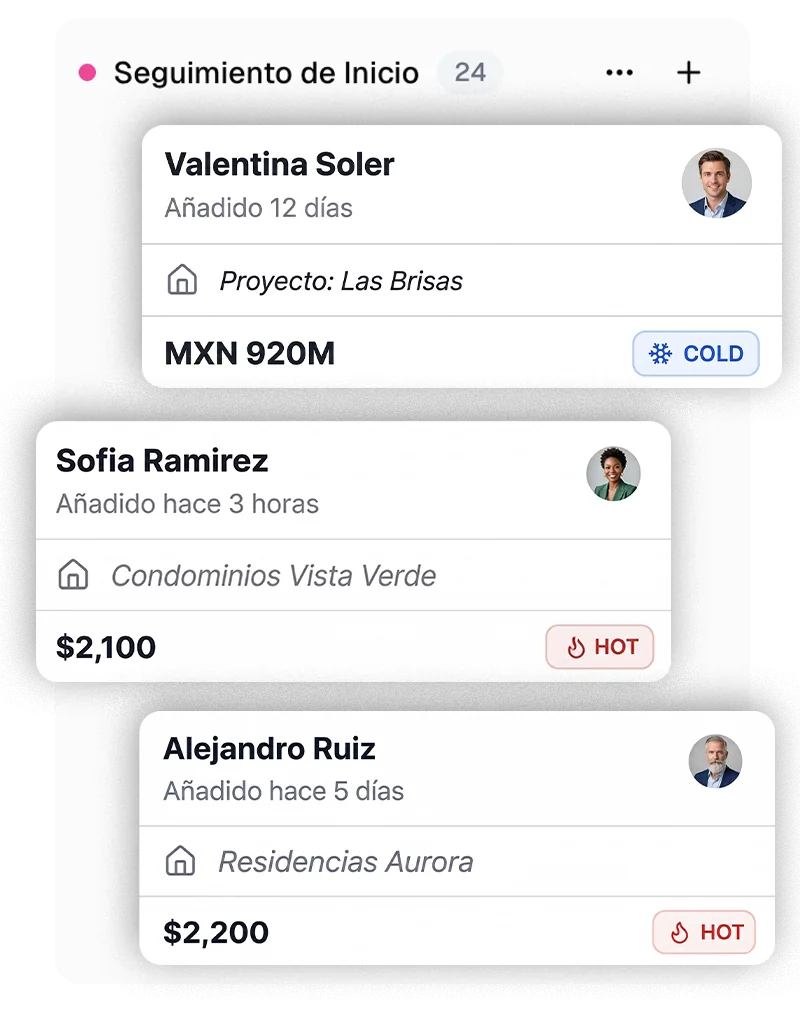Toggle the HOT status on Alejandro Ruiz's lead

(704, 932)
